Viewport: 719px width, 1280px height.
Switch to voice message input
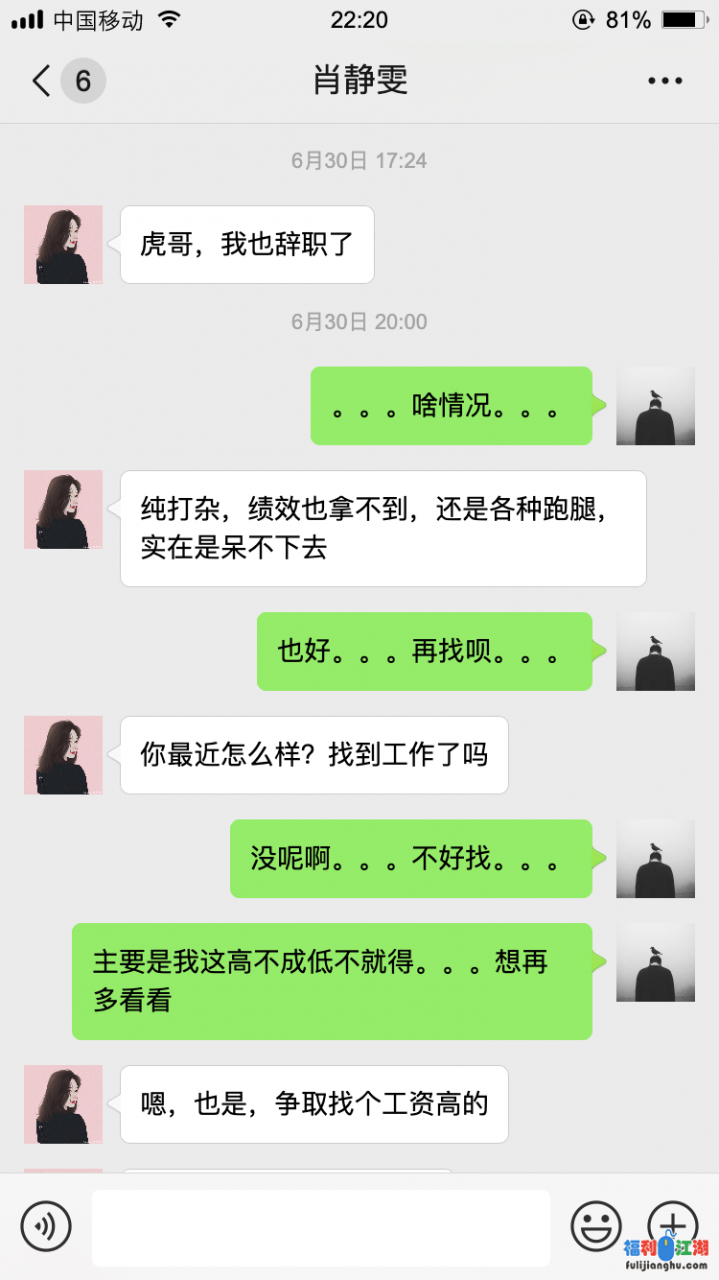click(x=46, y=1226)
